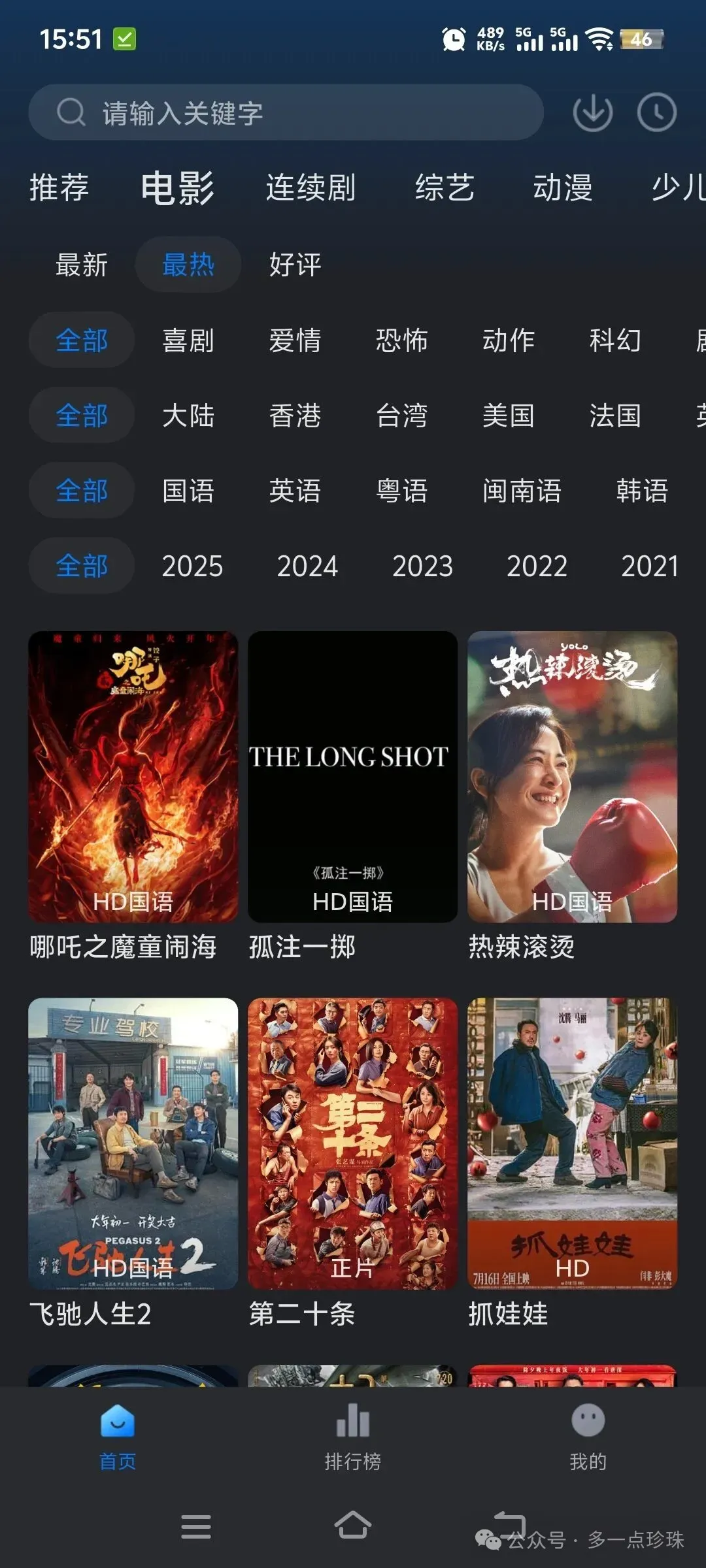Choose the 粤语 language filter
Viewport: 706px width, 1568px height.
point(401,491)
